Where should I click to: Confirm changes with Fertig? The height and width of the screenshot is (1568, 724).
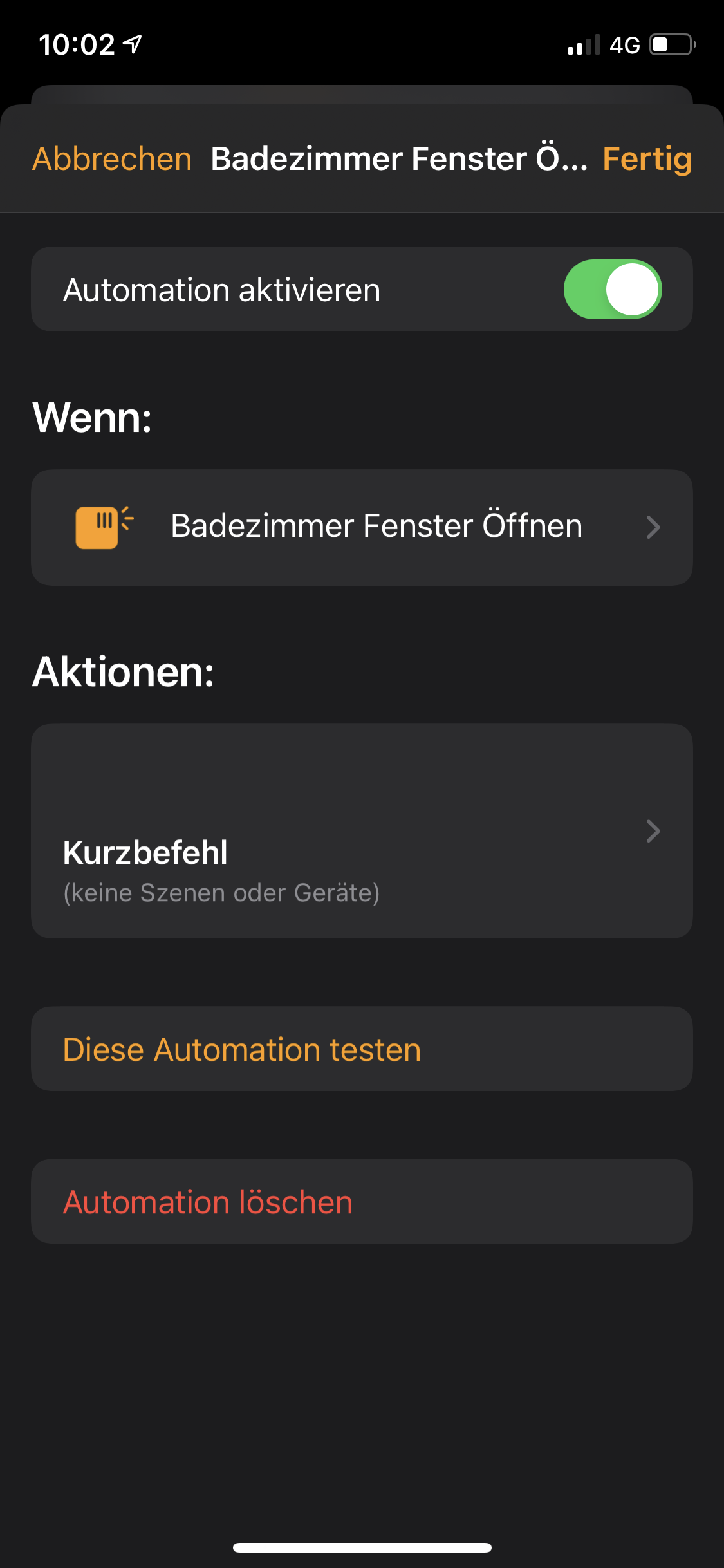point(647,159)
